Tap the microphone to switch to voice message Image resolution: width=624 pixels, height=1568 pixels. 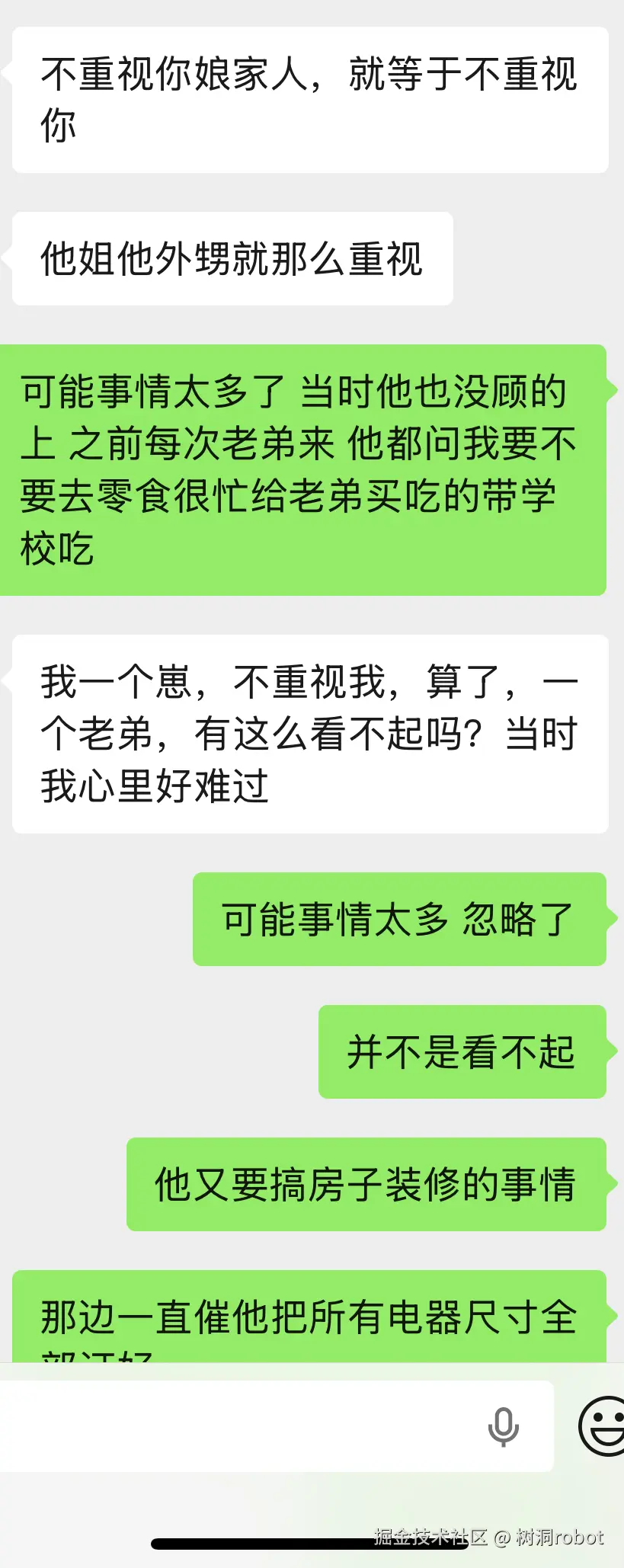[504, 1427]
